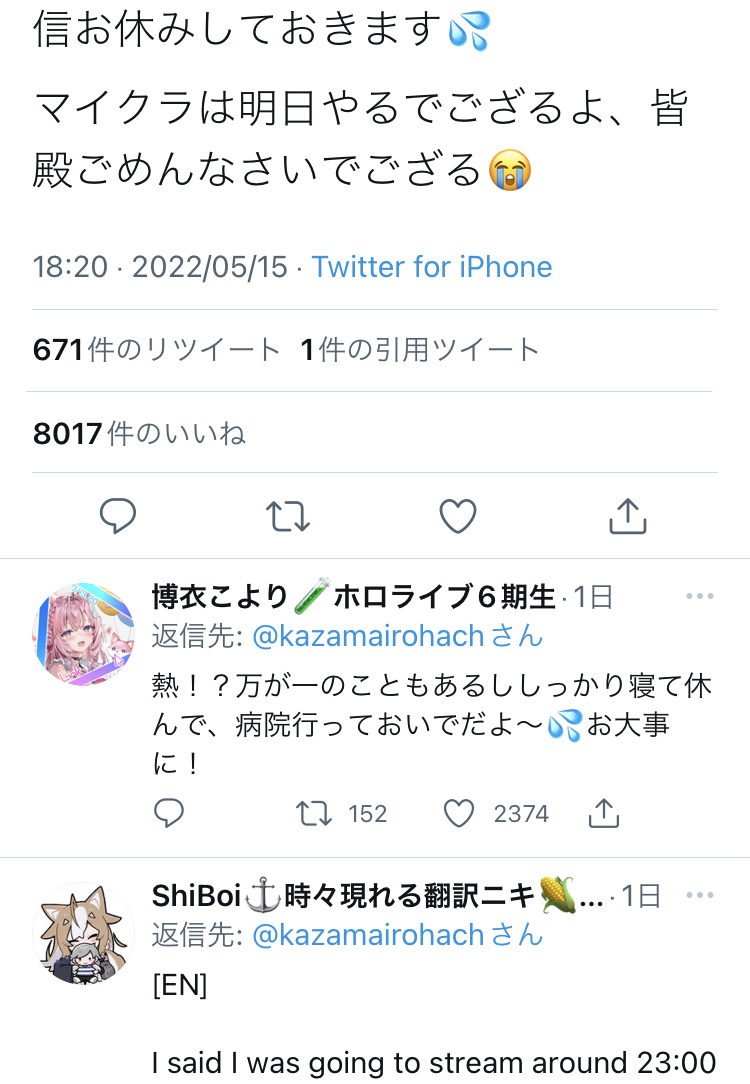Open @kazamairohach mention in ShiBoi's reply
The width and height of the screenshot is (750, 1084).
[367, 935]
